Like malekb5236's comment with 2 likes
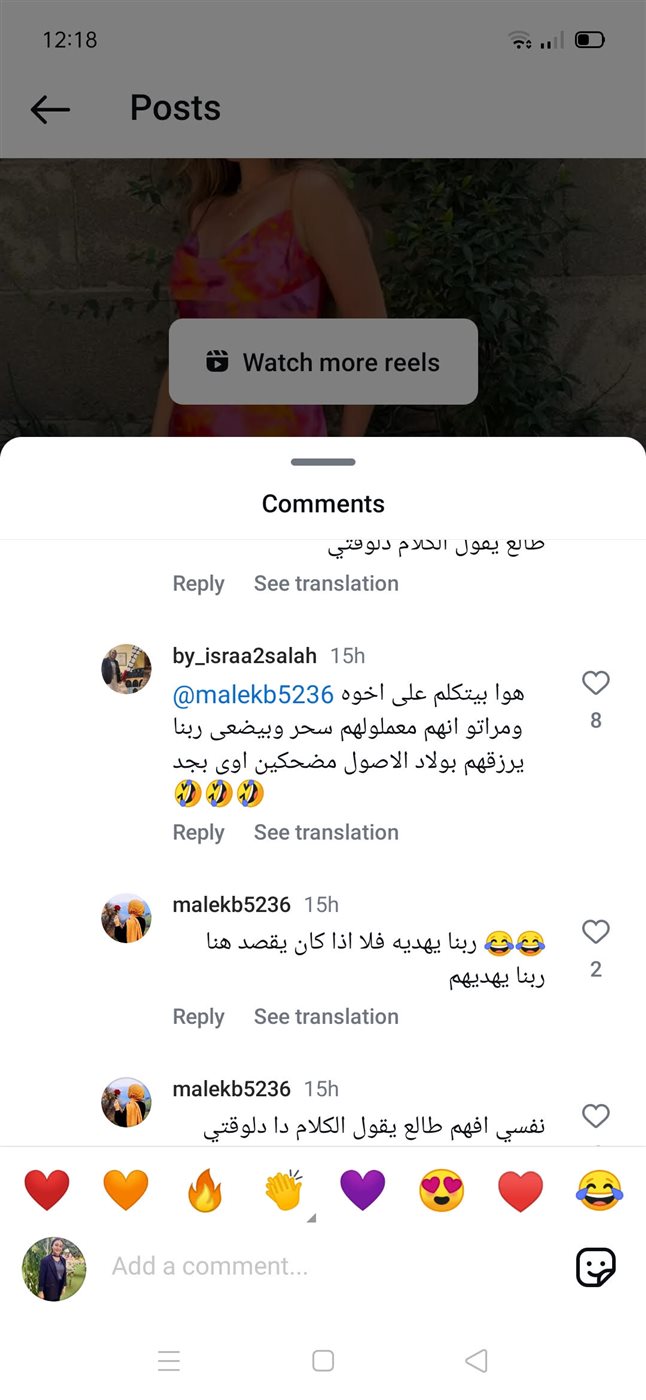646x1400 pixels. [x=595, y=932]
